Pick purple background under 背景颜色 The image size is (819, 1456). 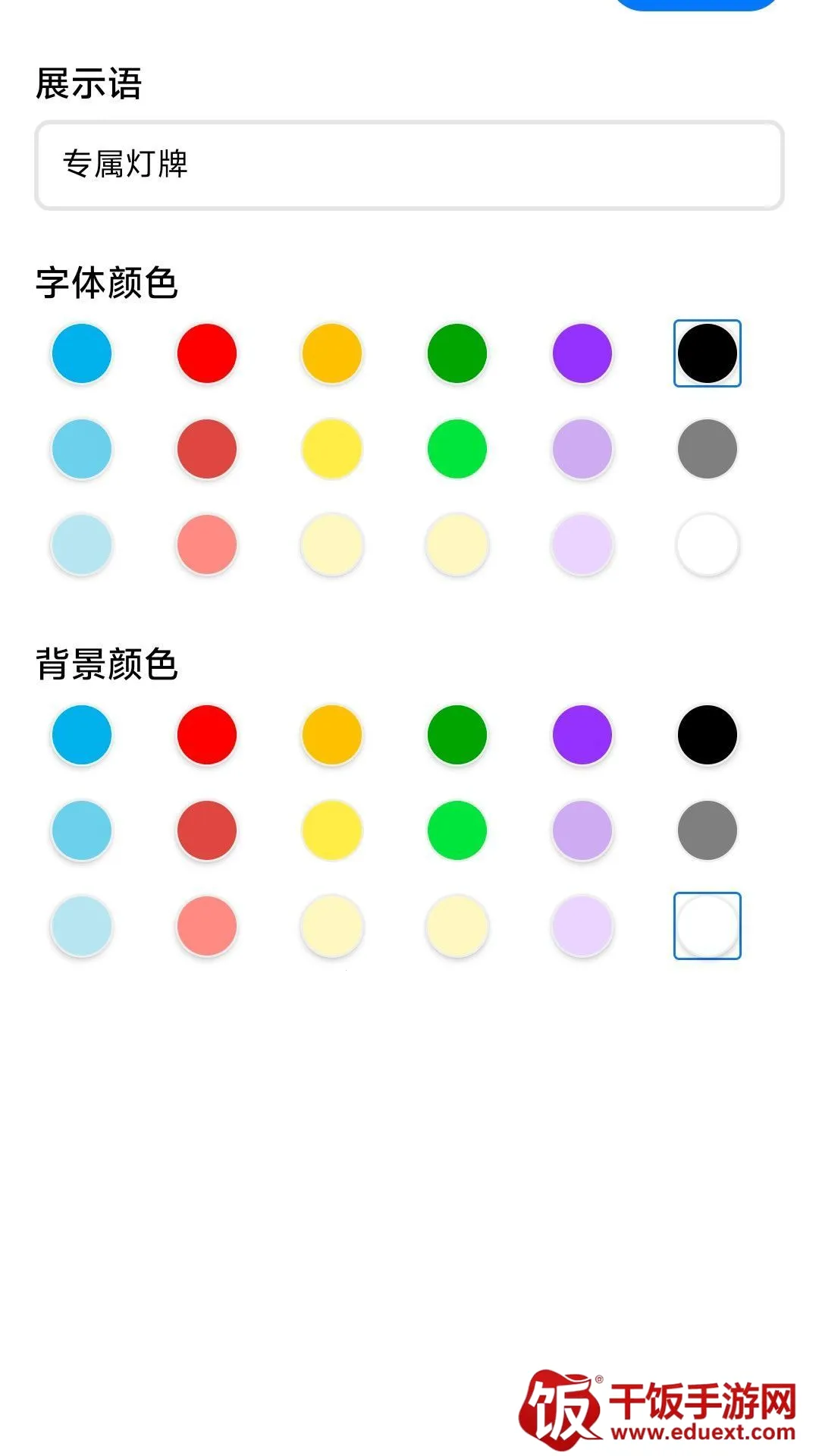pyautogui.click(x=582, y=735)
